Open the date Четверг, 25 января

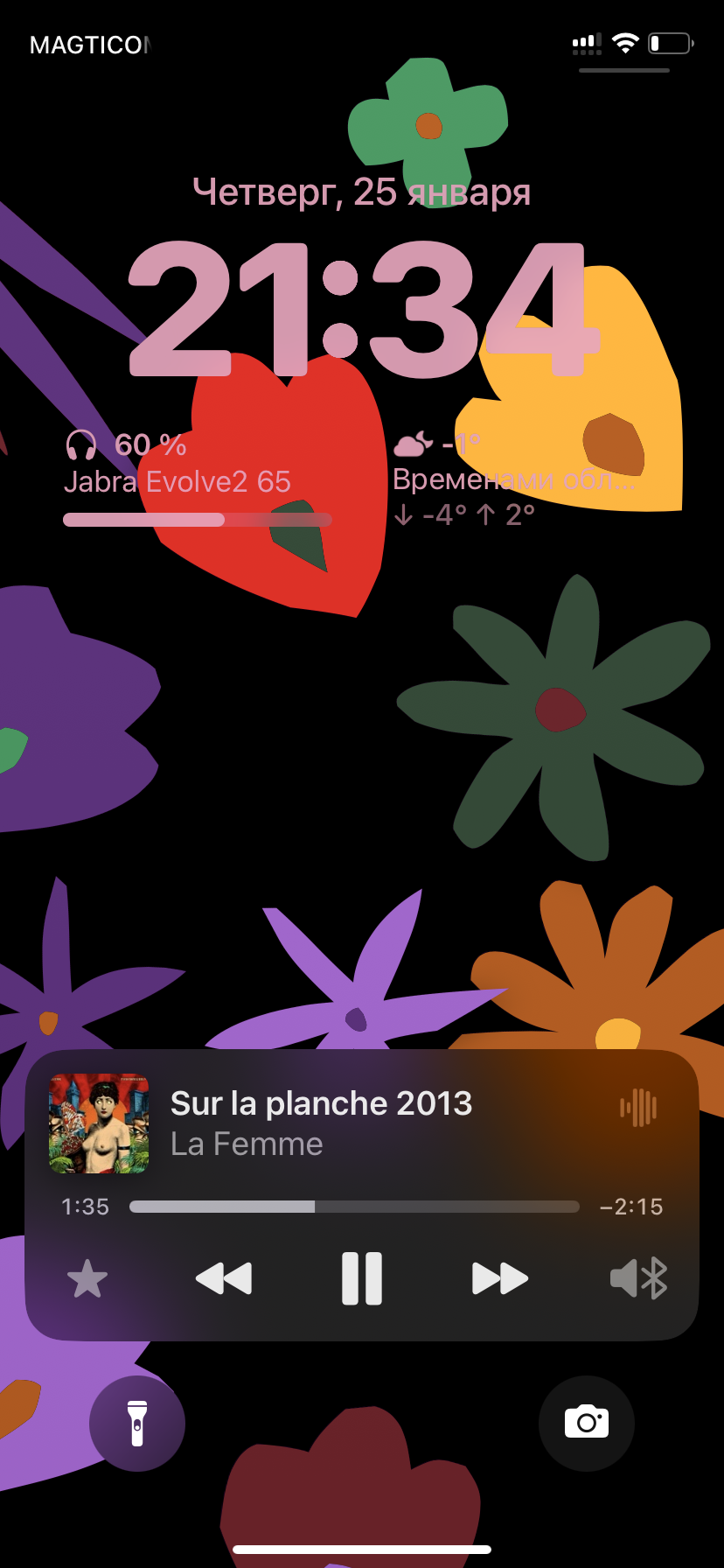(361, 192)
